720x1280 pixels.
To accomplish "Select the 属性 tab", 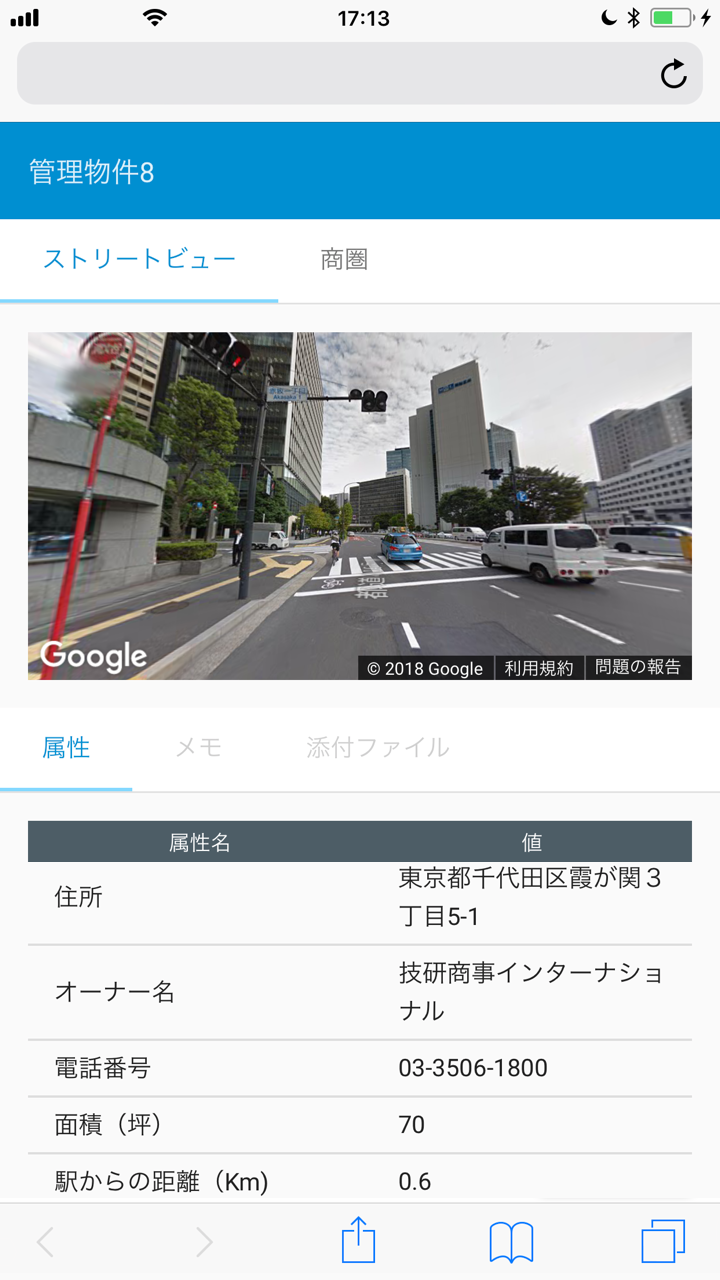I will coord(66,748).
